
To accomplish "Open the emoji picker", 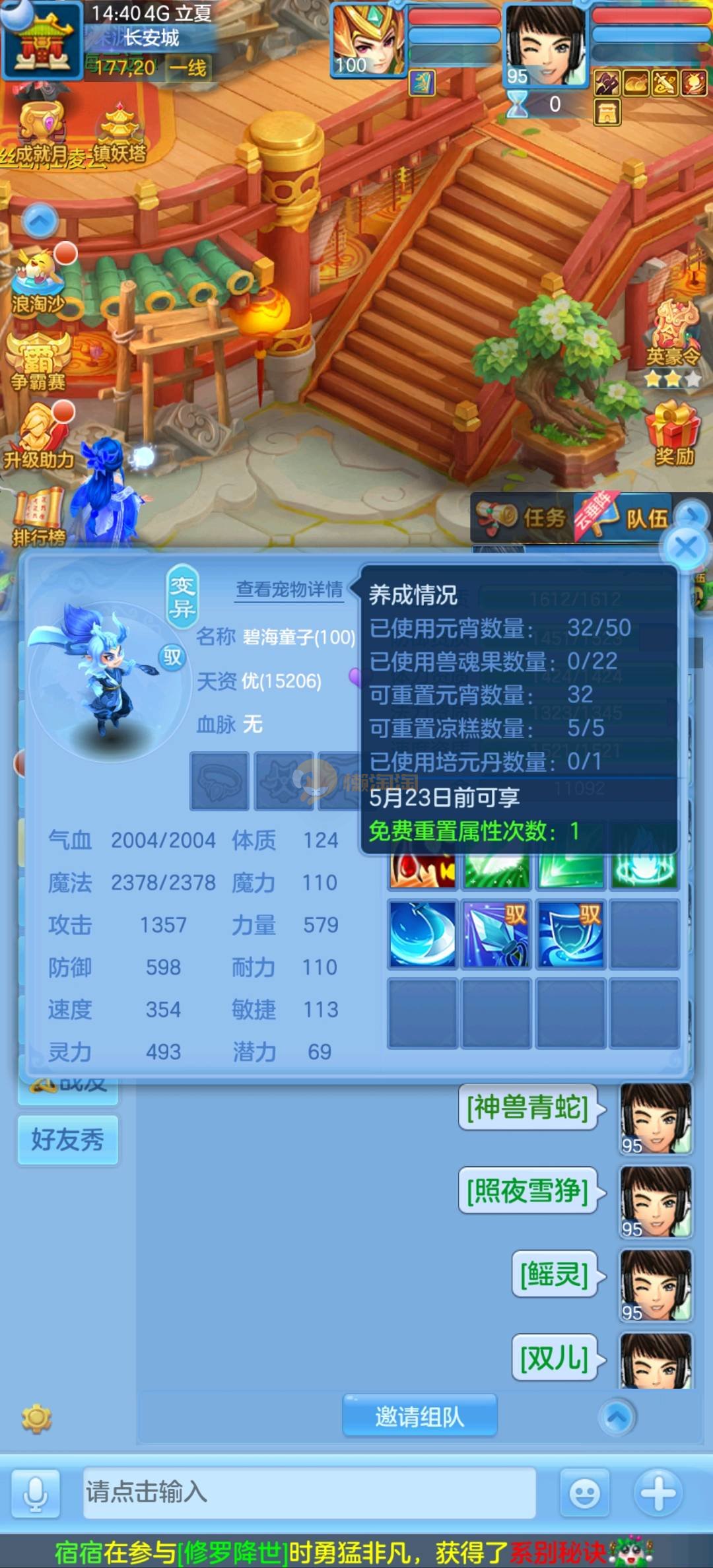I will (584, 1493).
